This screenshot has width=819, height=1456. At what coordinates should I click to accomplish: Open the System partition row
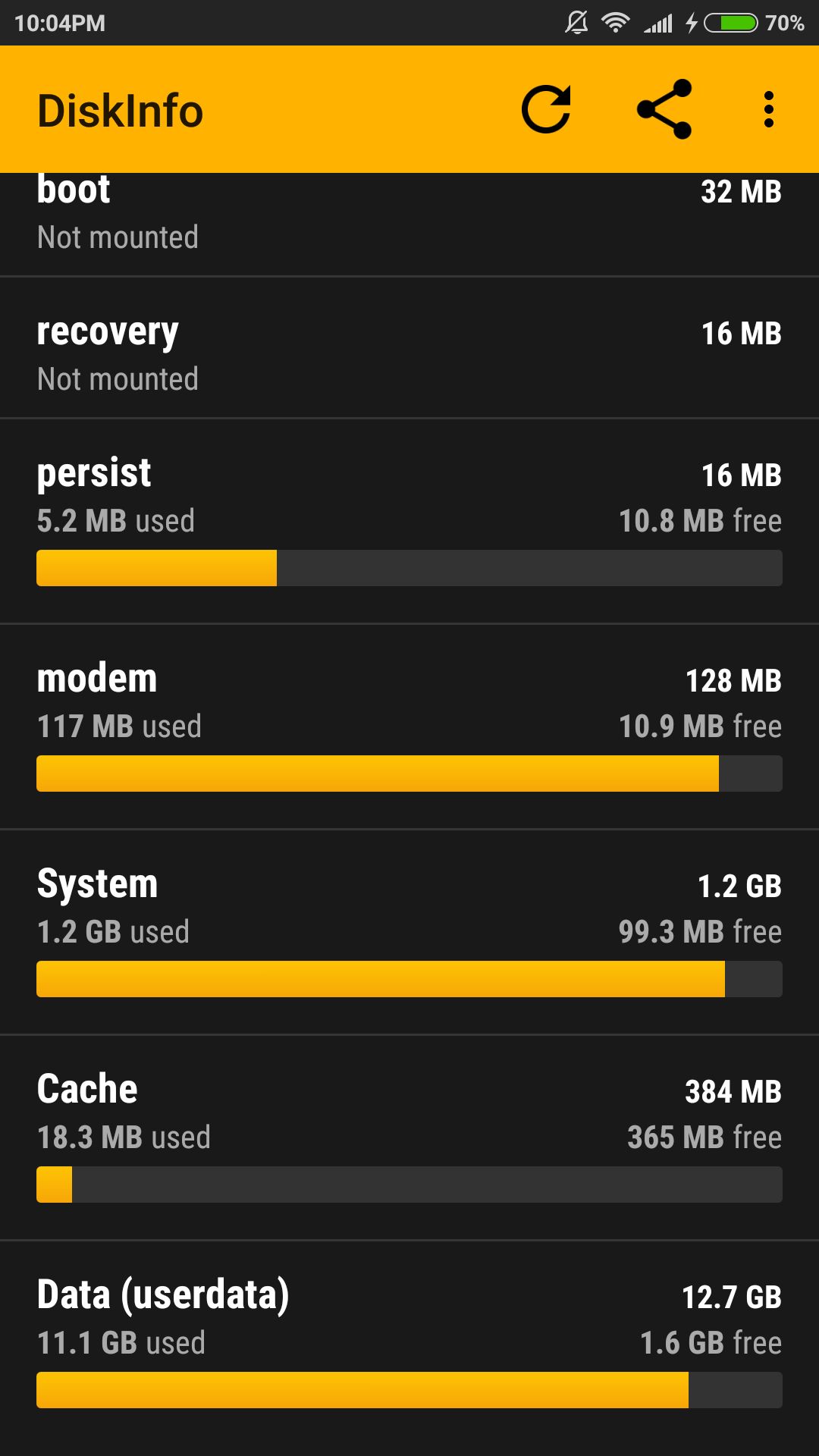coord(409,932)
